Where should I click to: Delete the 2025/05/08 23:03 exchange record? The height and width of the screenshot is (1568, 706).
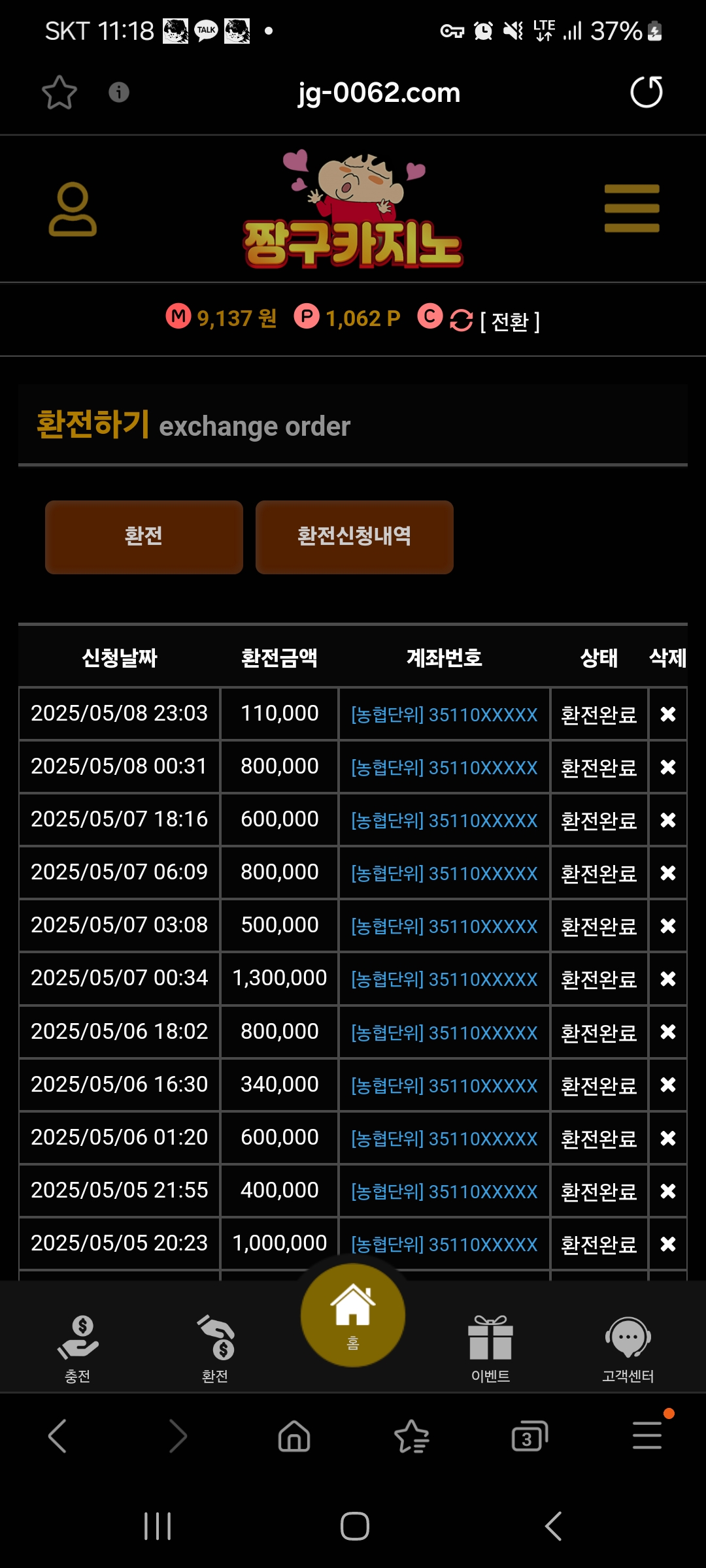tap(667, 714)
